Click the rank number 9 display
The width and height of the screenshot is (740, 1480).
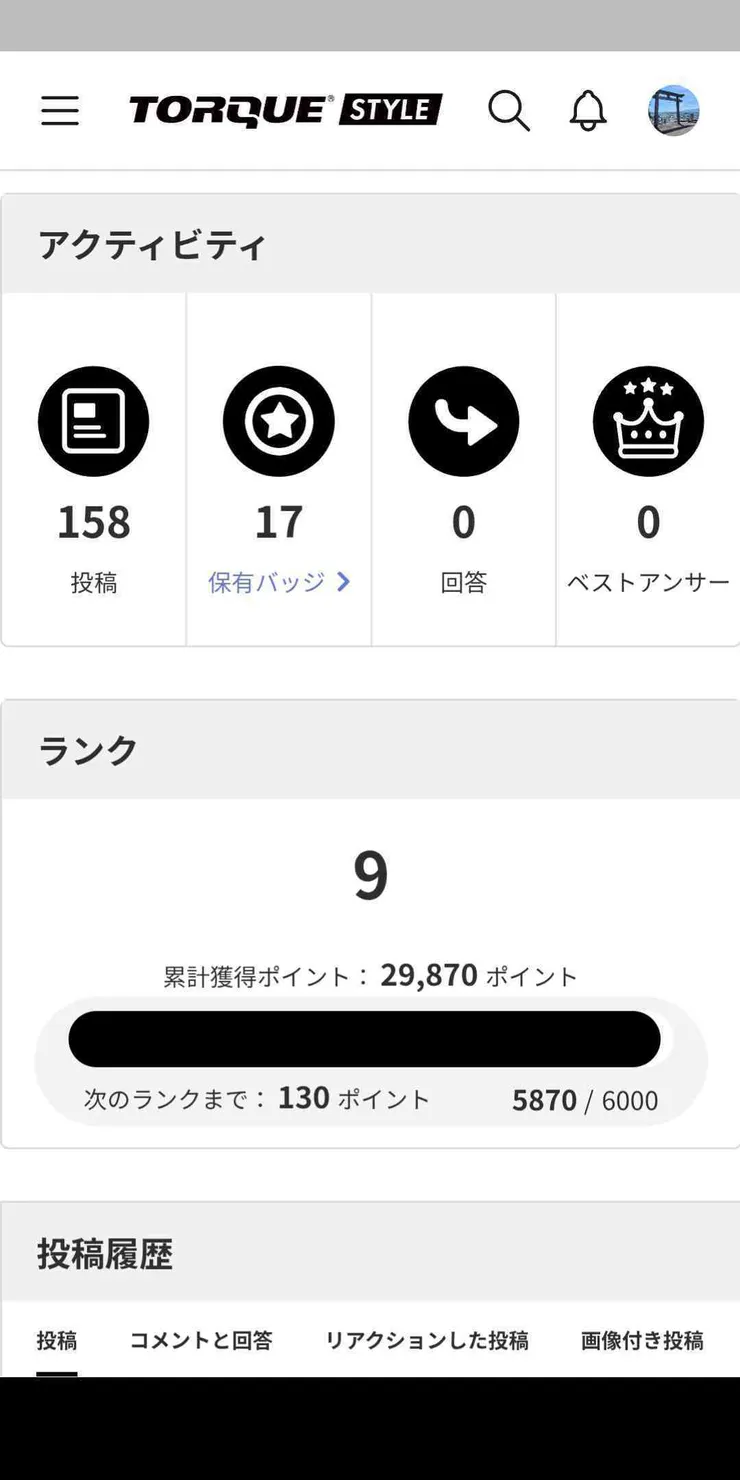[x=370, y=875]
